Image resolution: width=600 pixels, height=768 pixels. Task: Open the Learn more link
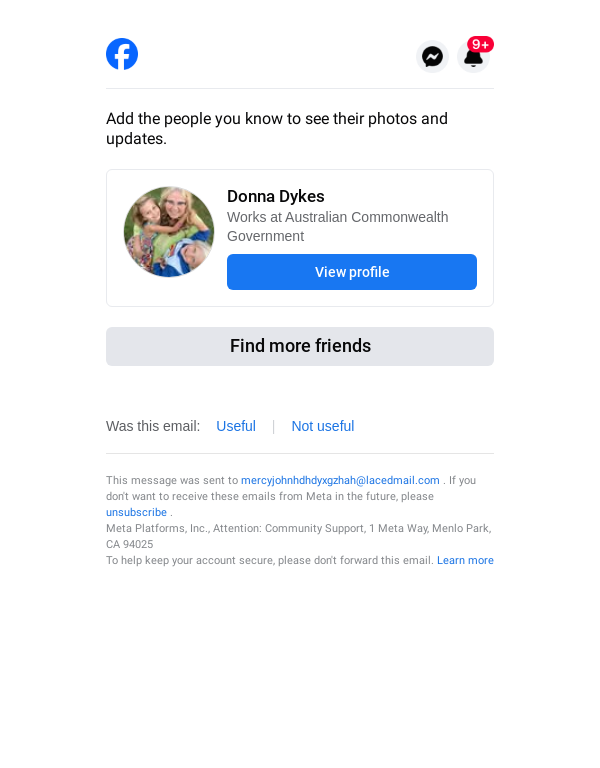coord(465,560)
